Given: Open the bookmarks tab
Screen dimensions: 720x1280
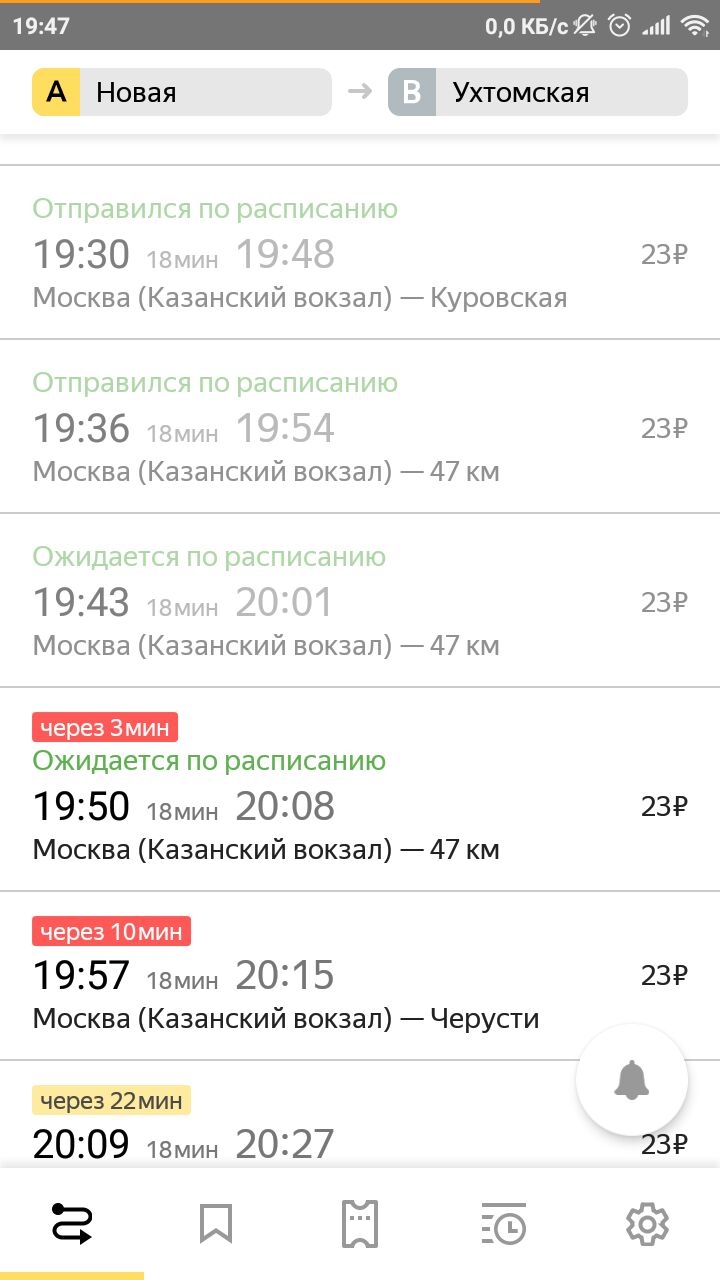Looking at the screenshot, I should 216,1224.
